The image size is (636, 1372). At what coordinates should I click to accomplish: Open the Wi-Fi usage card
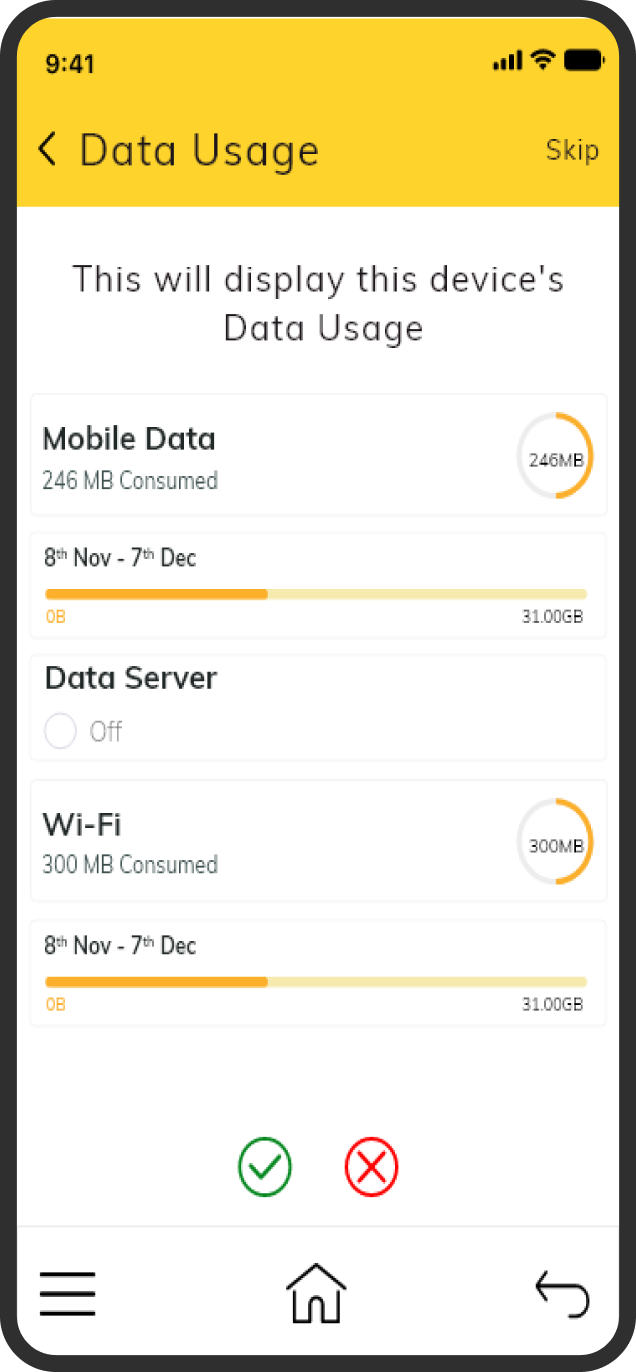(x=318, y=841)
